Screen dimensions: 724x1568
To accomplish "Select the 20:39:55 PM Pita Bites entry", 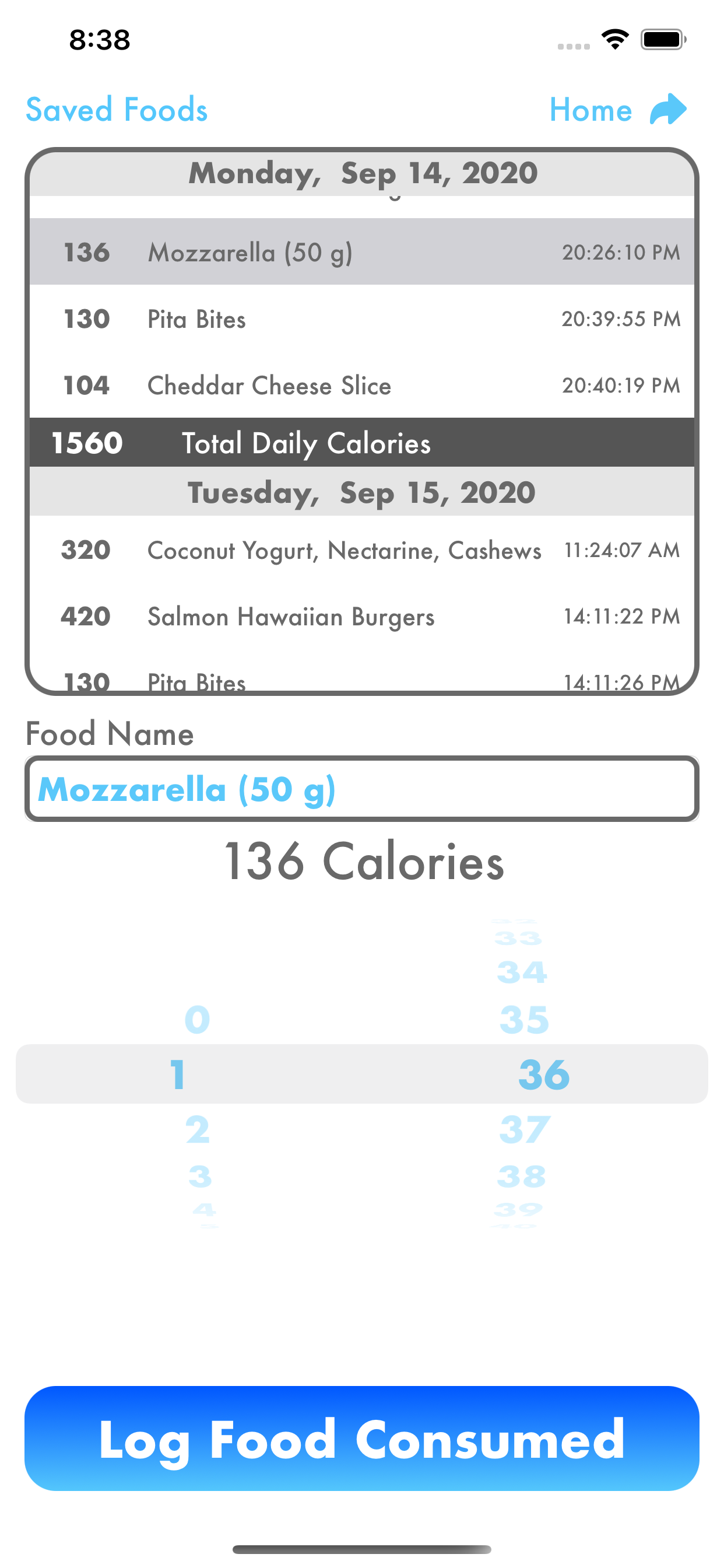I will coord(361,319).
